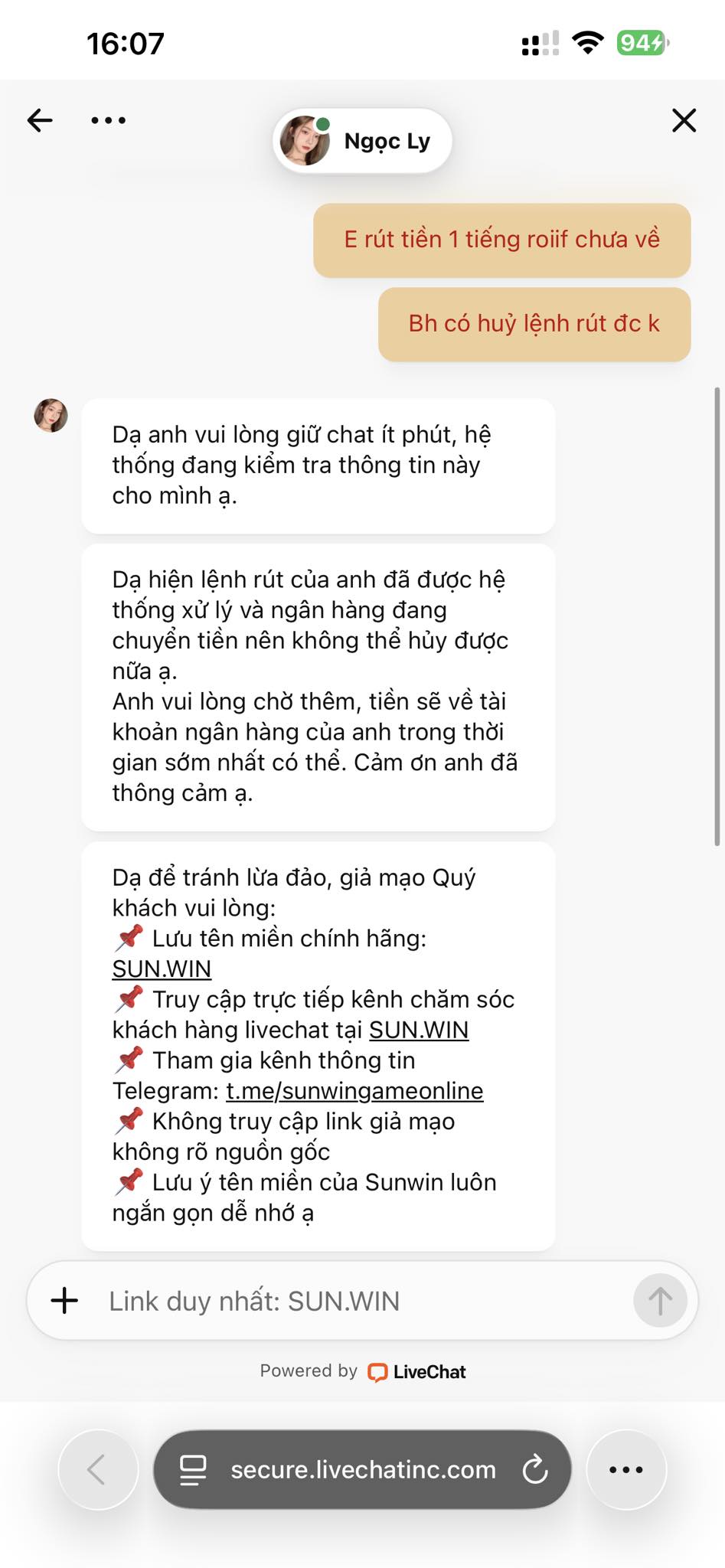Open the page settings icon in address bar
Screen dimensions: 725x1568
pyautogui.click(x=193, y=1469)
